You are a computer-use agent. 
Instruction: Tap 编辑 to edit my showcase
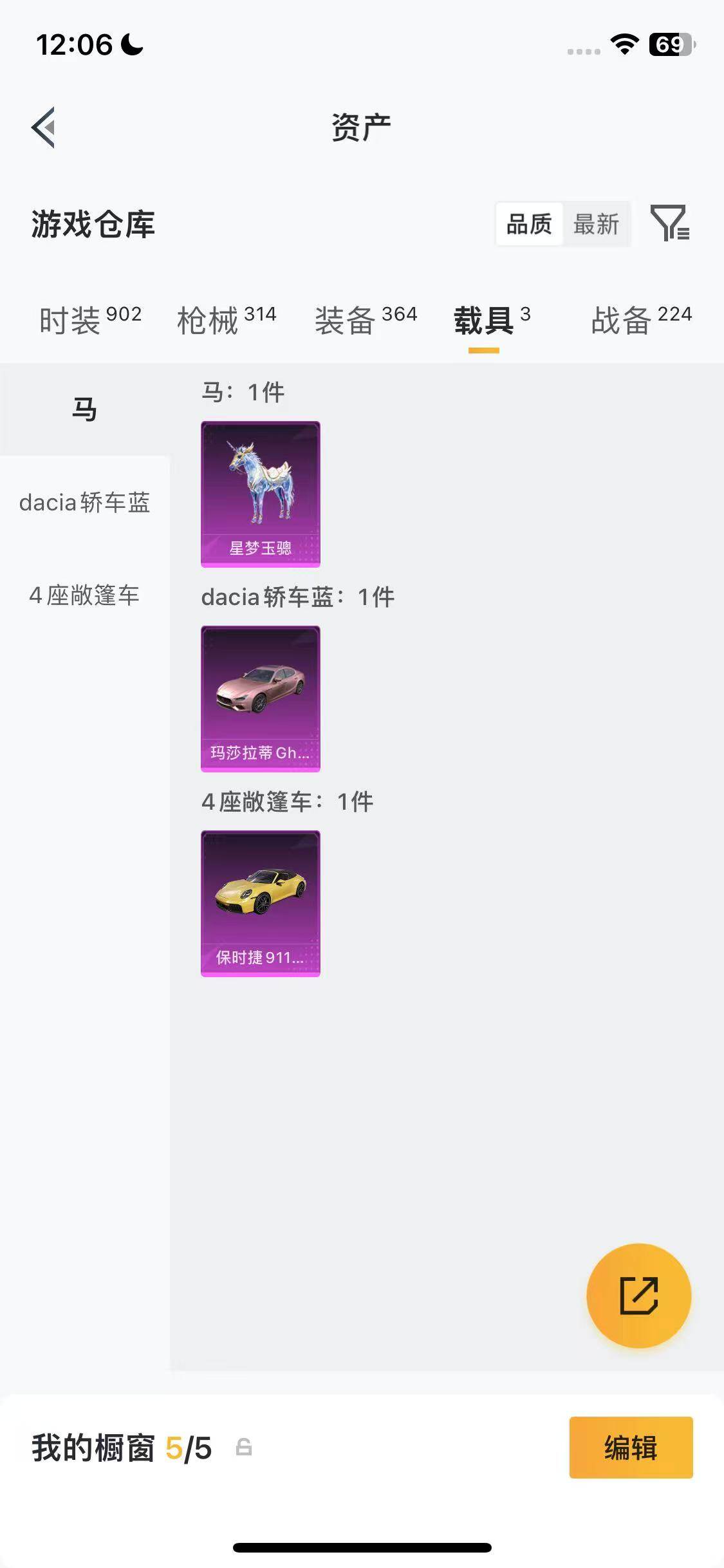(631, 1448)
